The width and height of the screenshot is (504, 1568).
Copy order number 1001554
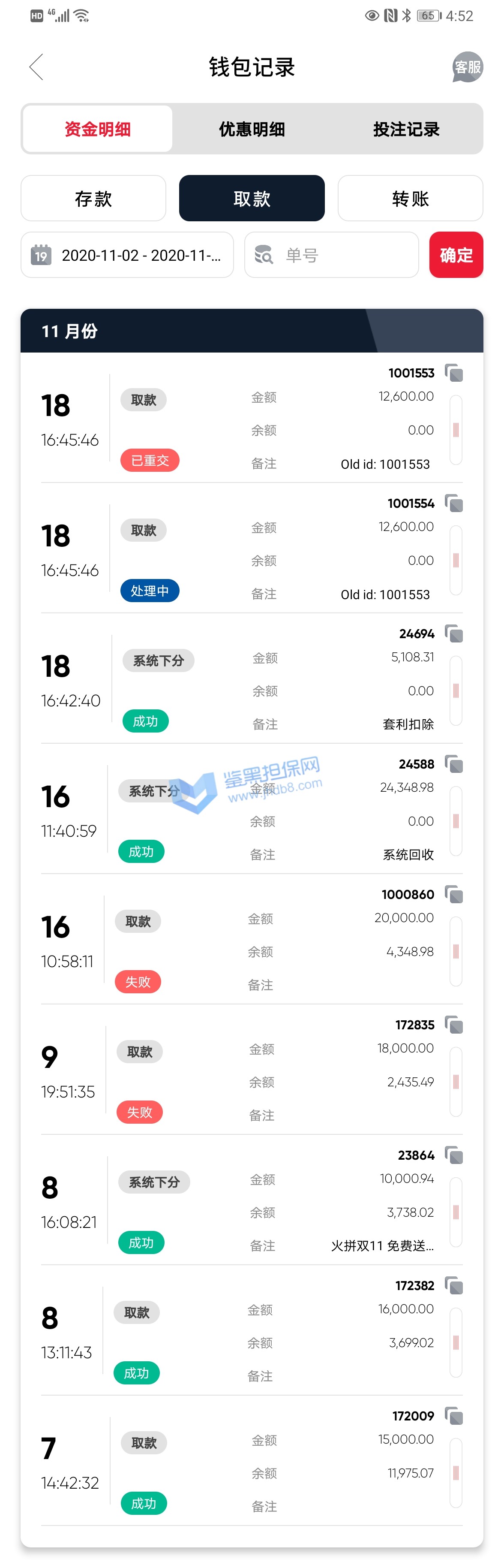pyautogui.click(x=453, y=503)
